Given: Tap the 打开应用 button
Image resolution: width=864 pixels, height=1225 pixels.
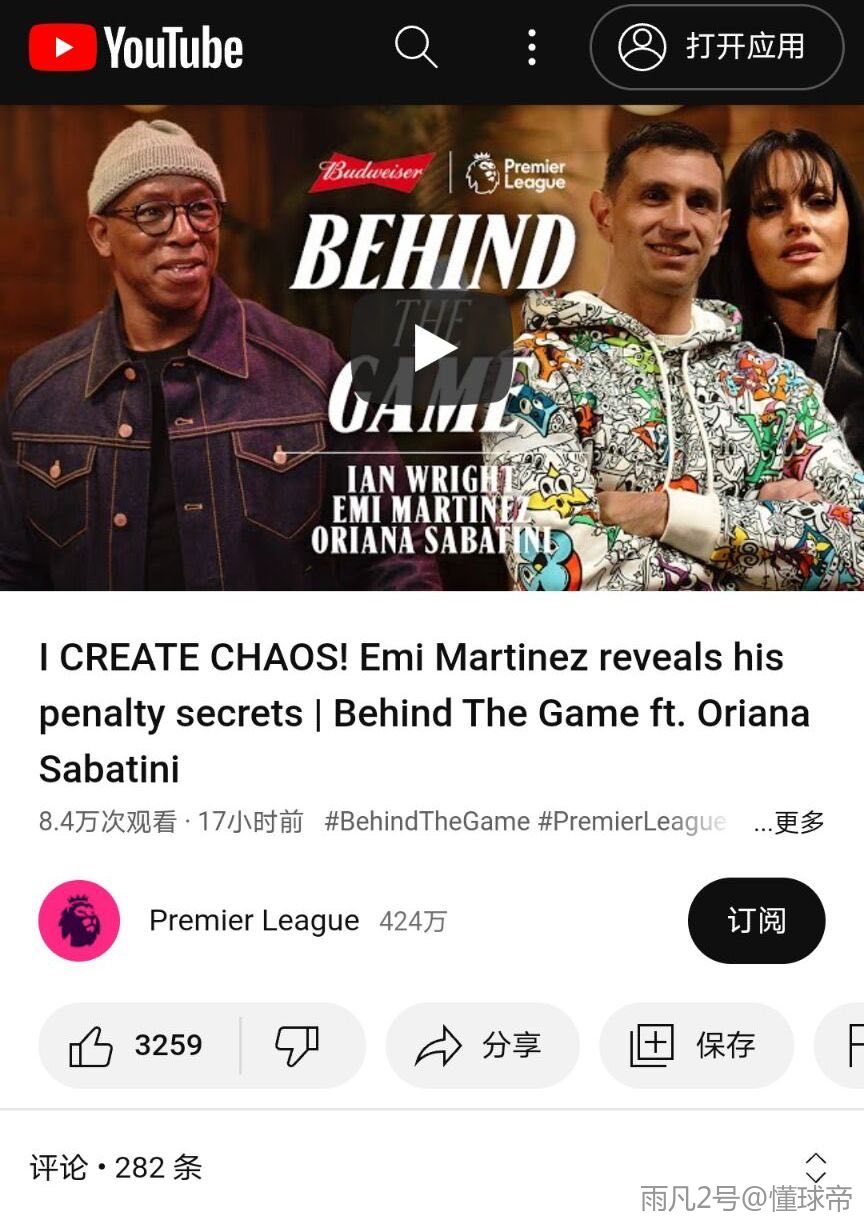Looking at the screenshot, I should coord(716,47).
